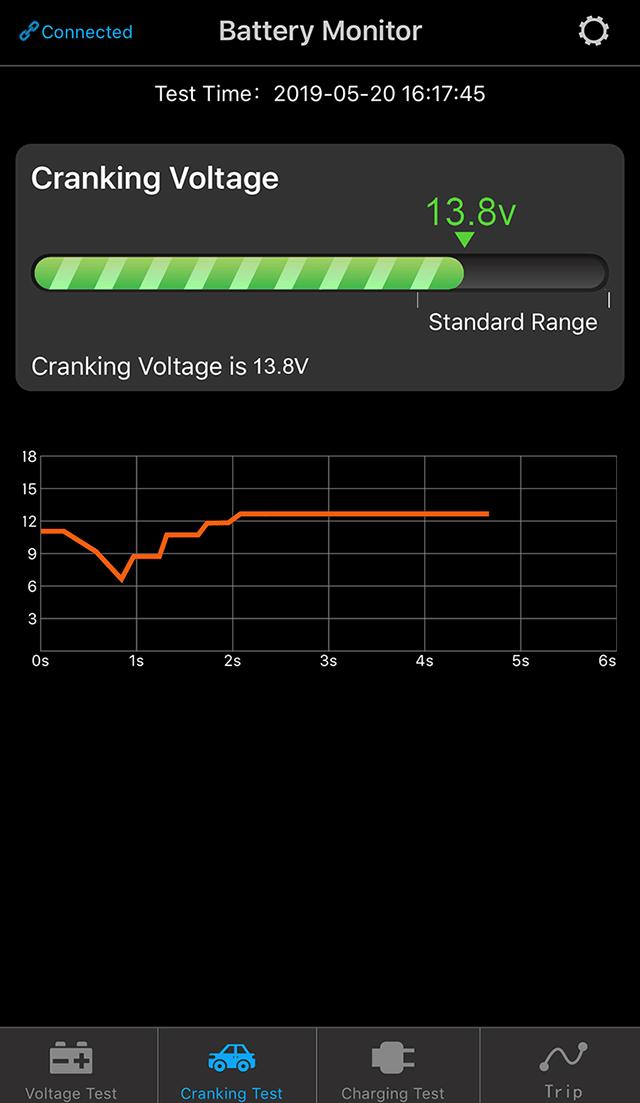Go to the Charging Test tab
Viewport: 640px width, 1103px height.
point(393,1069)
